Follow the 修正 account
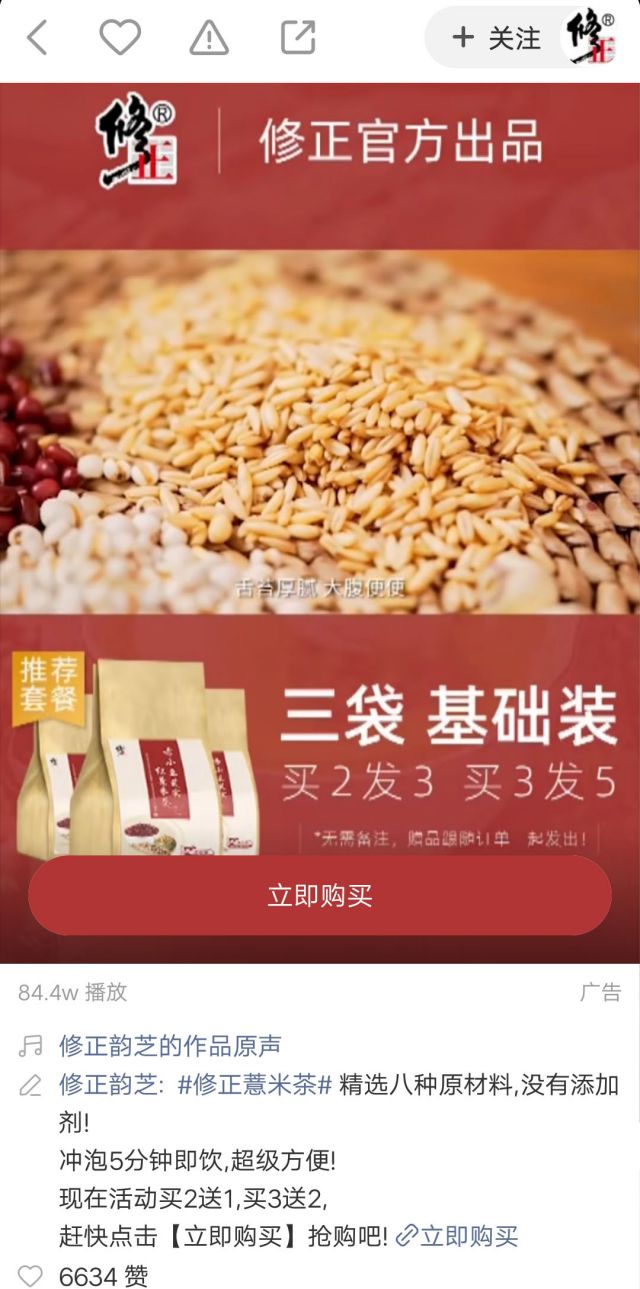The width and height of the screenshot is (640, 1289). pos(497,38)
